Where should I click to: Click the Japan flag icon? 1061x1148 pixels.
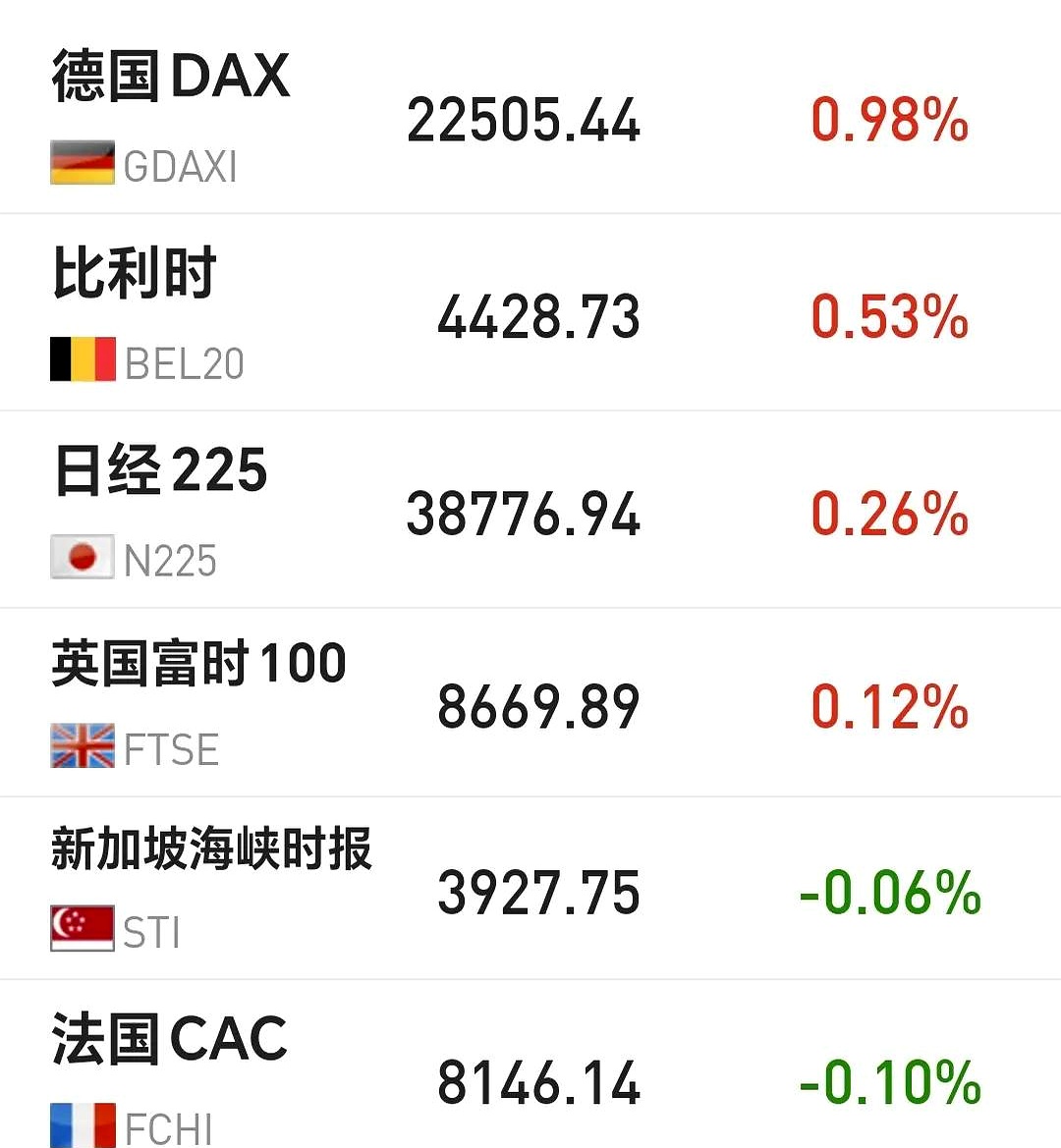coord(82,556)
